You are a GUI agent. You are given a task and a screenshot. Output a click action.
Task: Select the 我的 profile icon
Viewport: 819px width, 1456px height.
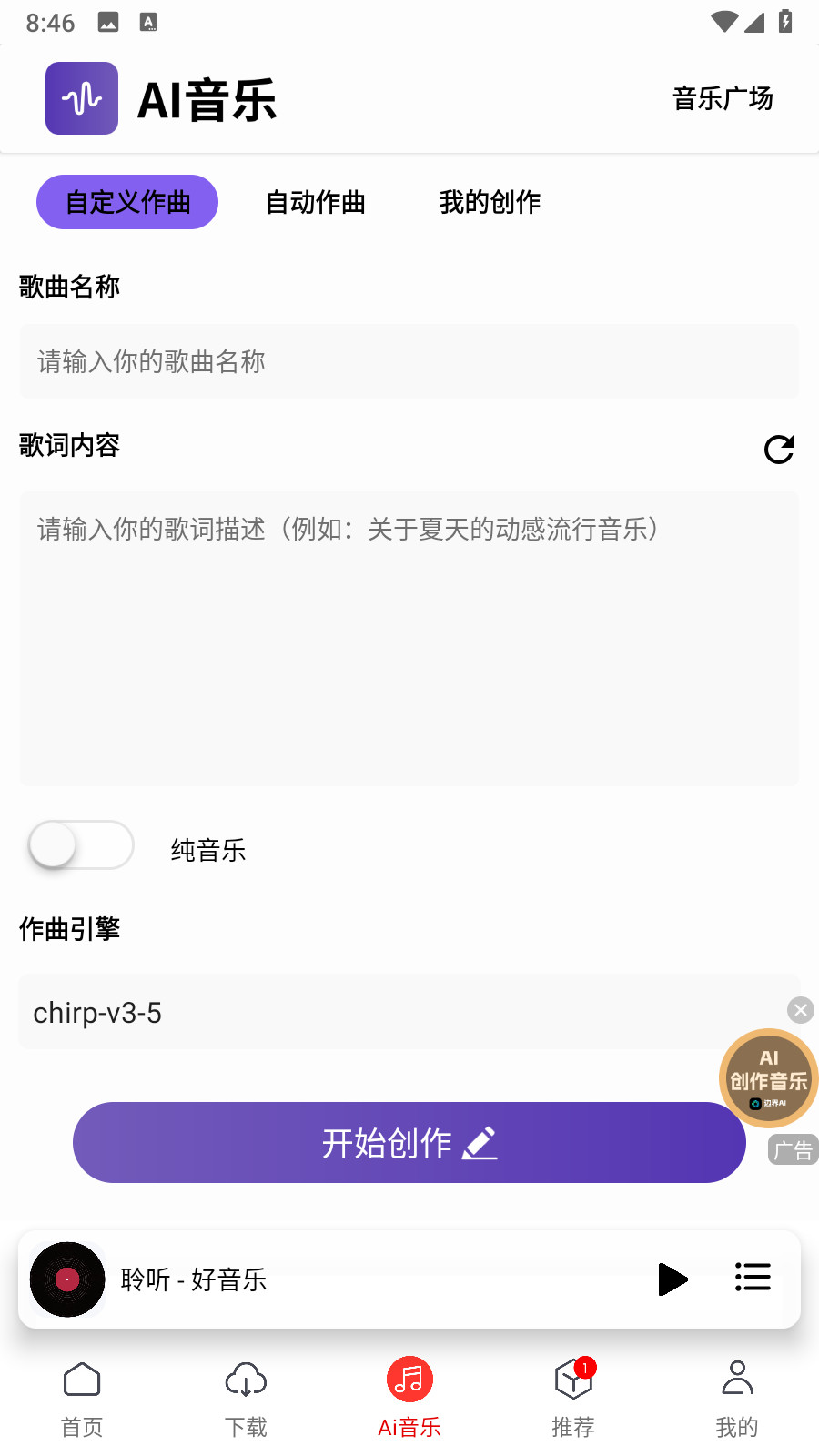736,1380
